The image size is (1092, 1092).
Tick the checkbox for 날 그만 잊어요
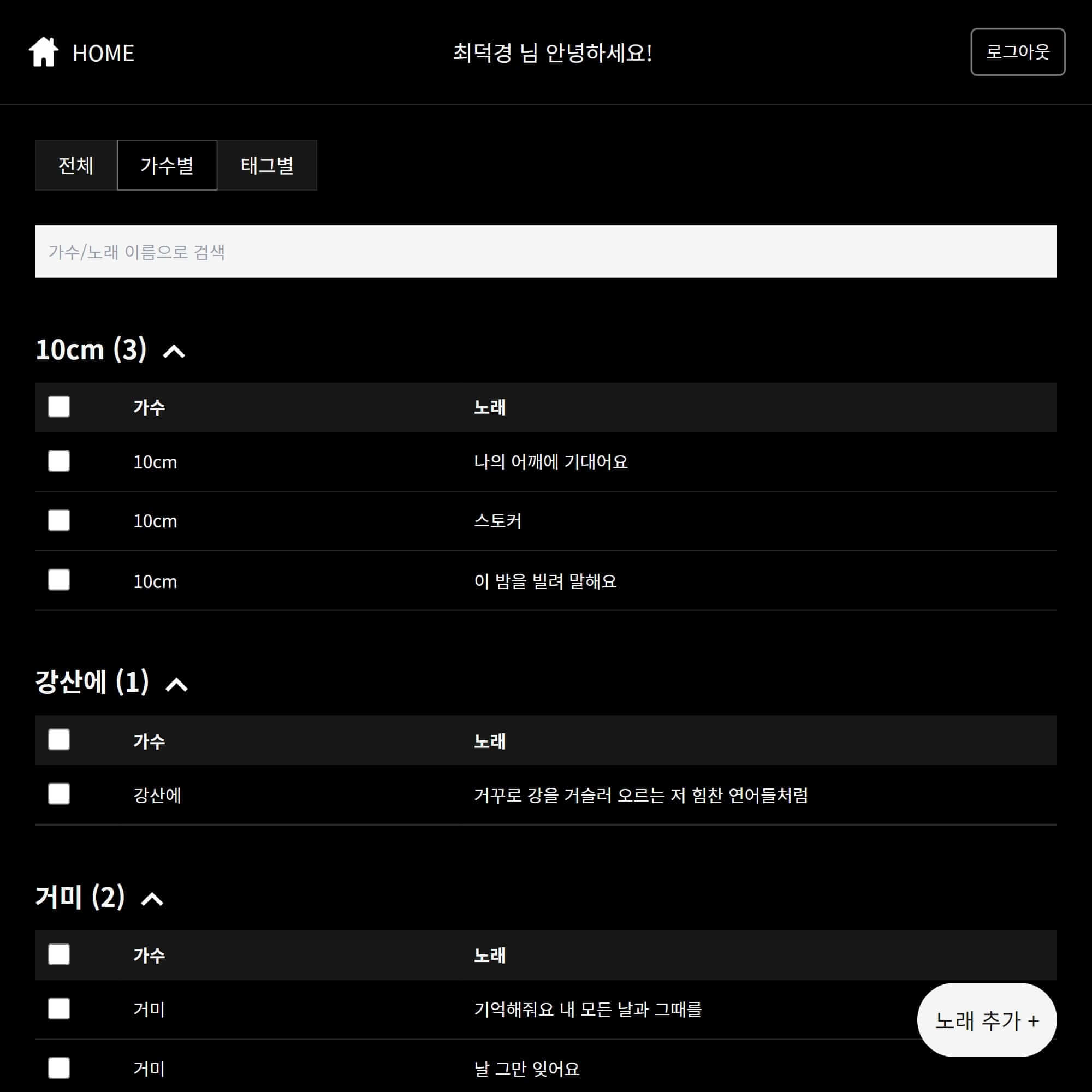click(x=59, y=1069)
